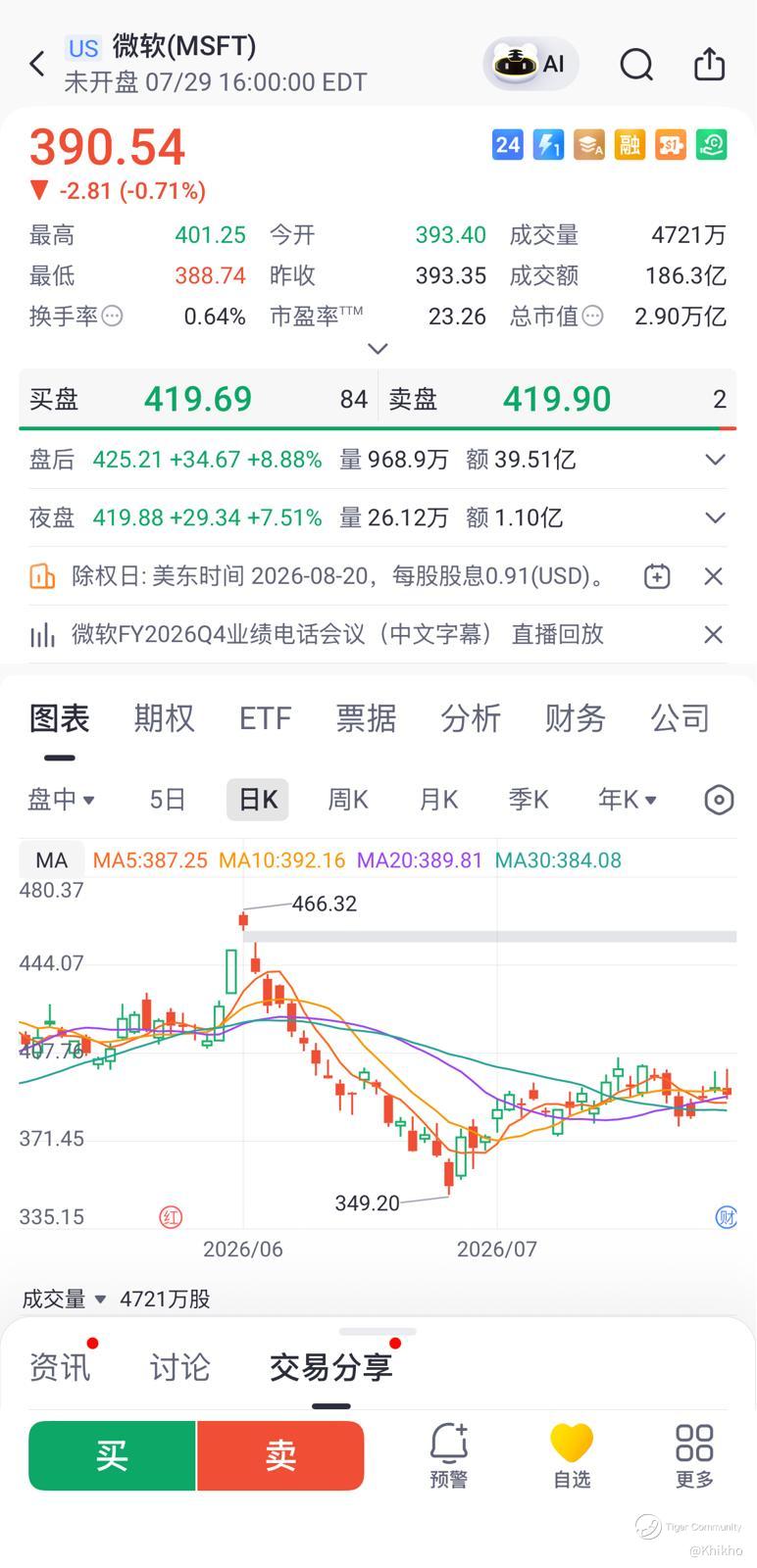Set a price alert with 预警

[x=449, y=1455]
